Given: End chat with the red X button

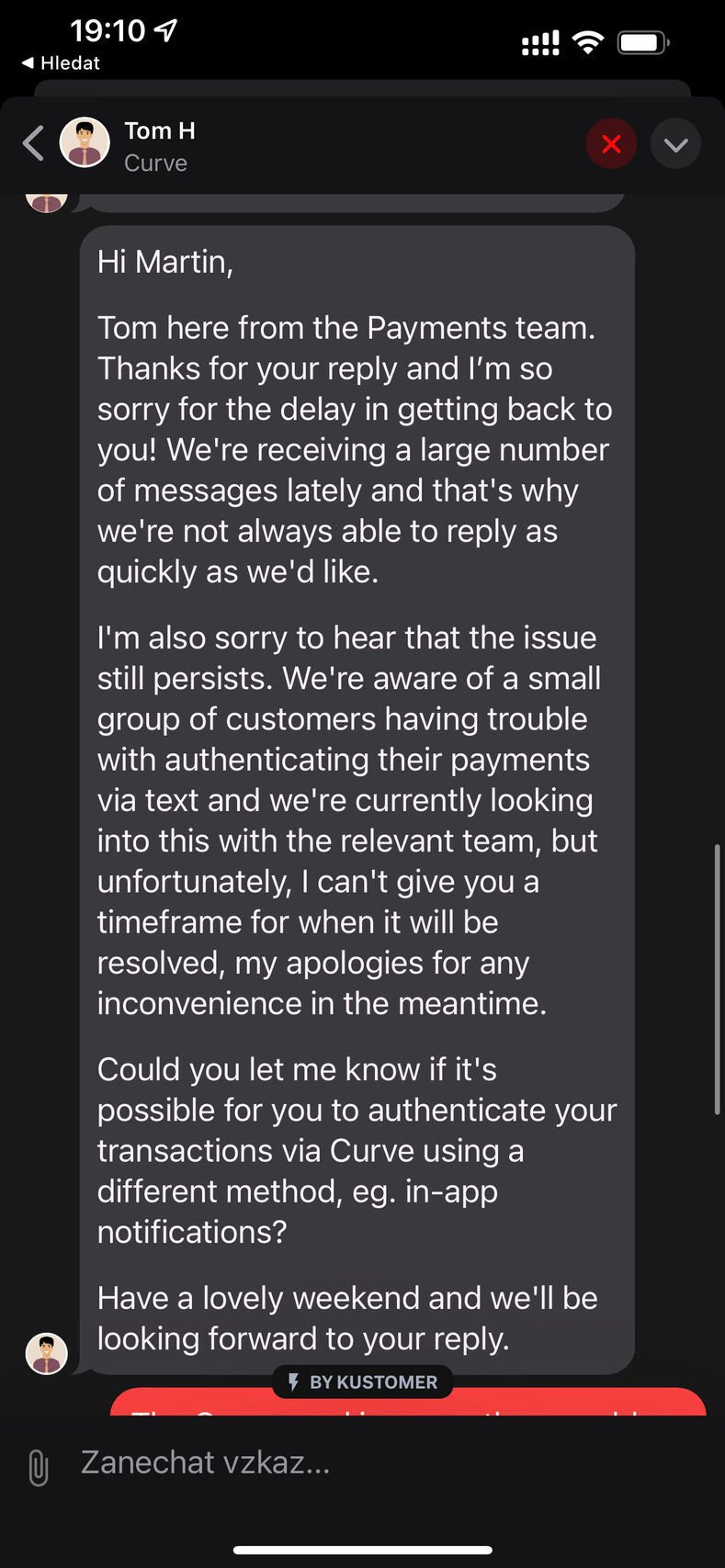Looking at the screenshot, I should (611, 144).
